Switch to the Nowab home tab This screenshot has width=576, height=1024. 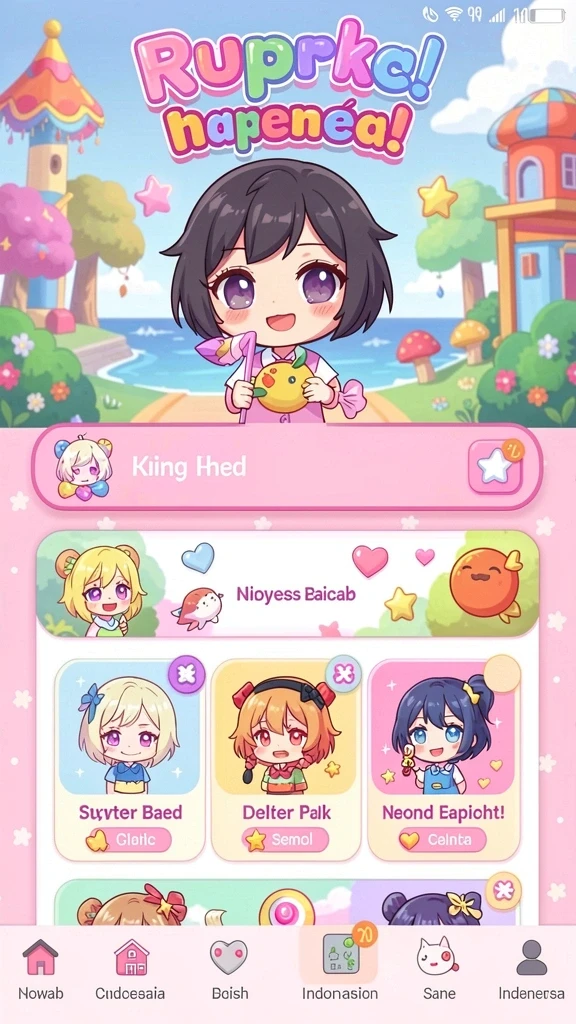(x=40, y=970)
